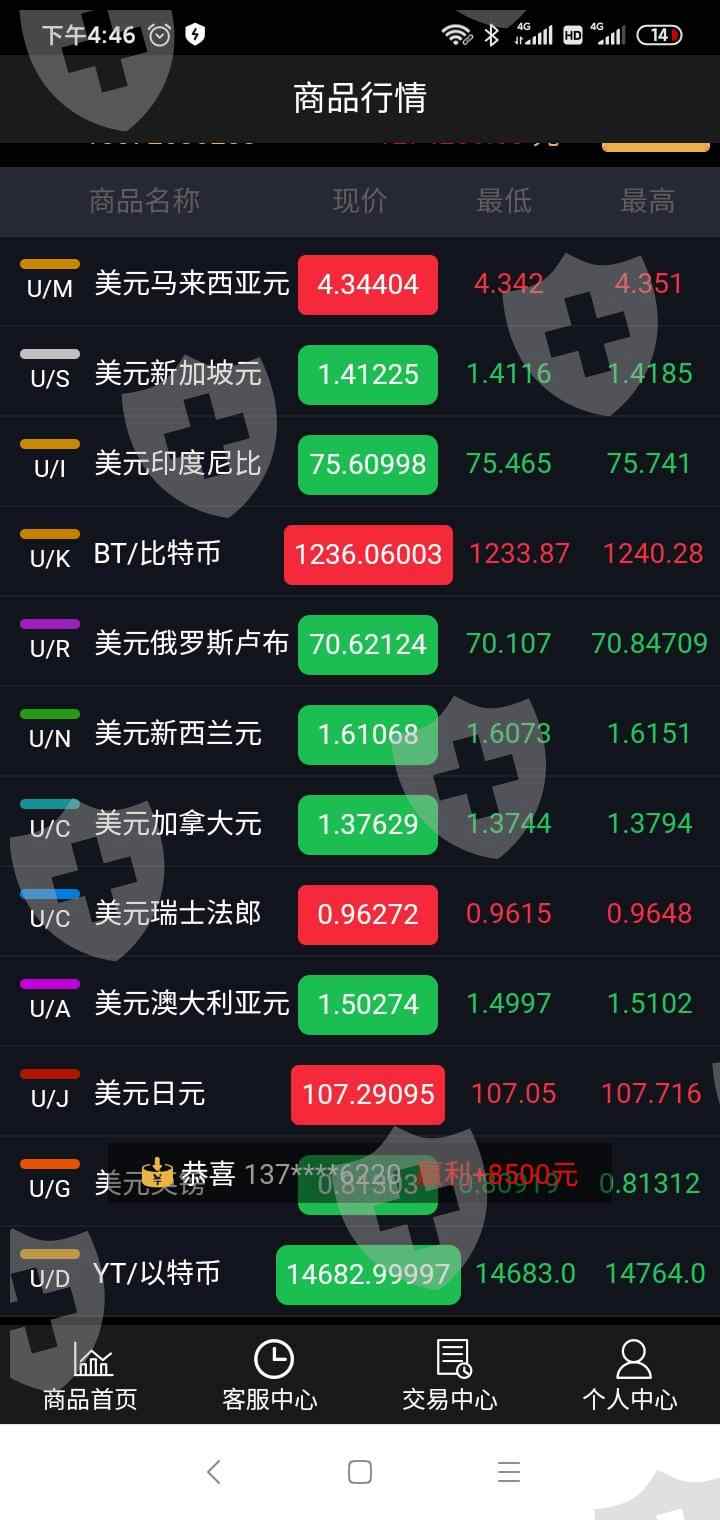
Task: Open the 美元日元 row
Action: tap(360, 1093)
